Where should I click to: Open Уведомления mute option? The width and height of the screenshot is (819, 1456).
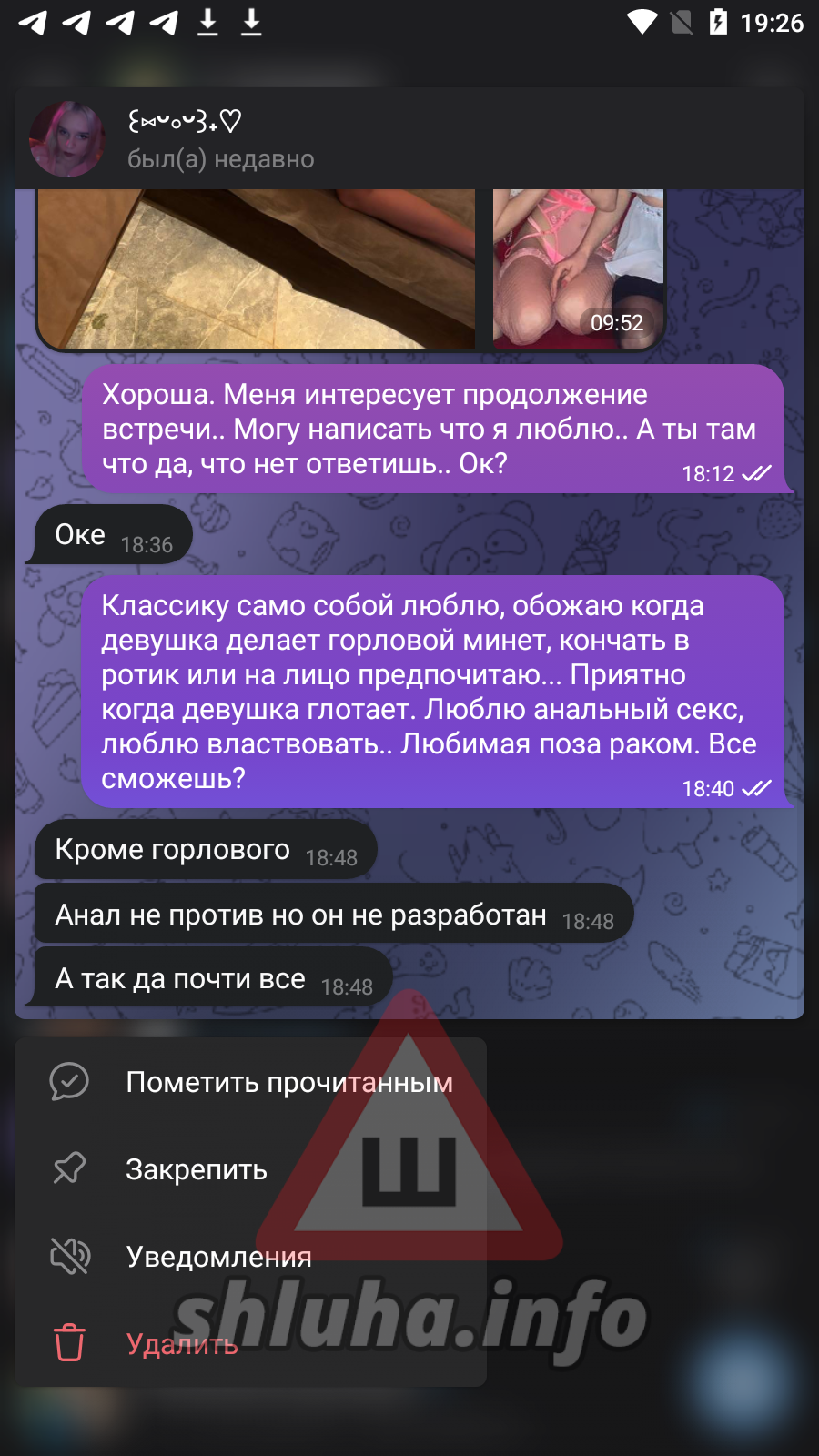218,1257
